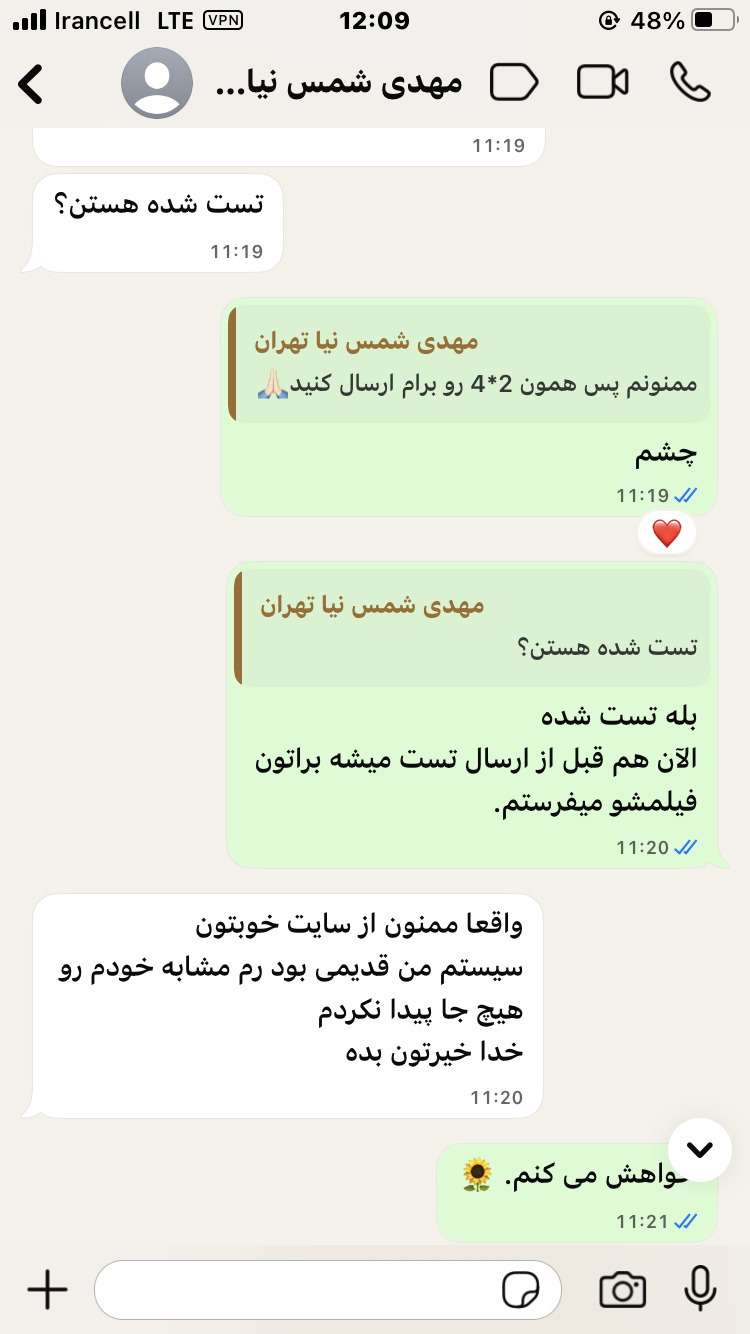The width and height of the screenshot is (750, 1334).
Task: Focus the message text field
Action: 300,1290
